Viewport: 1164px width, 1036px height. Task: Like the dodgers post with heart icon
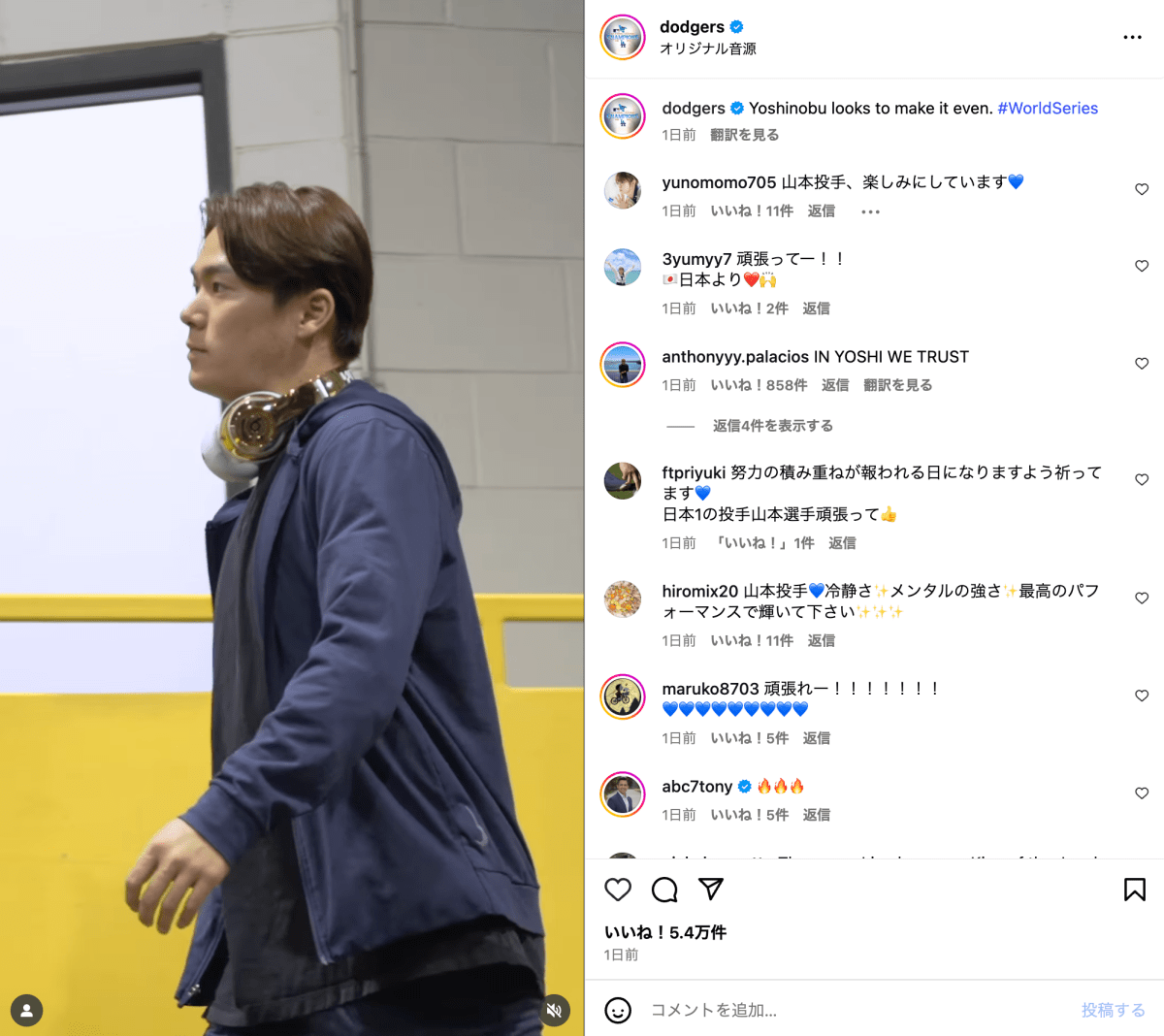[618, 890]
